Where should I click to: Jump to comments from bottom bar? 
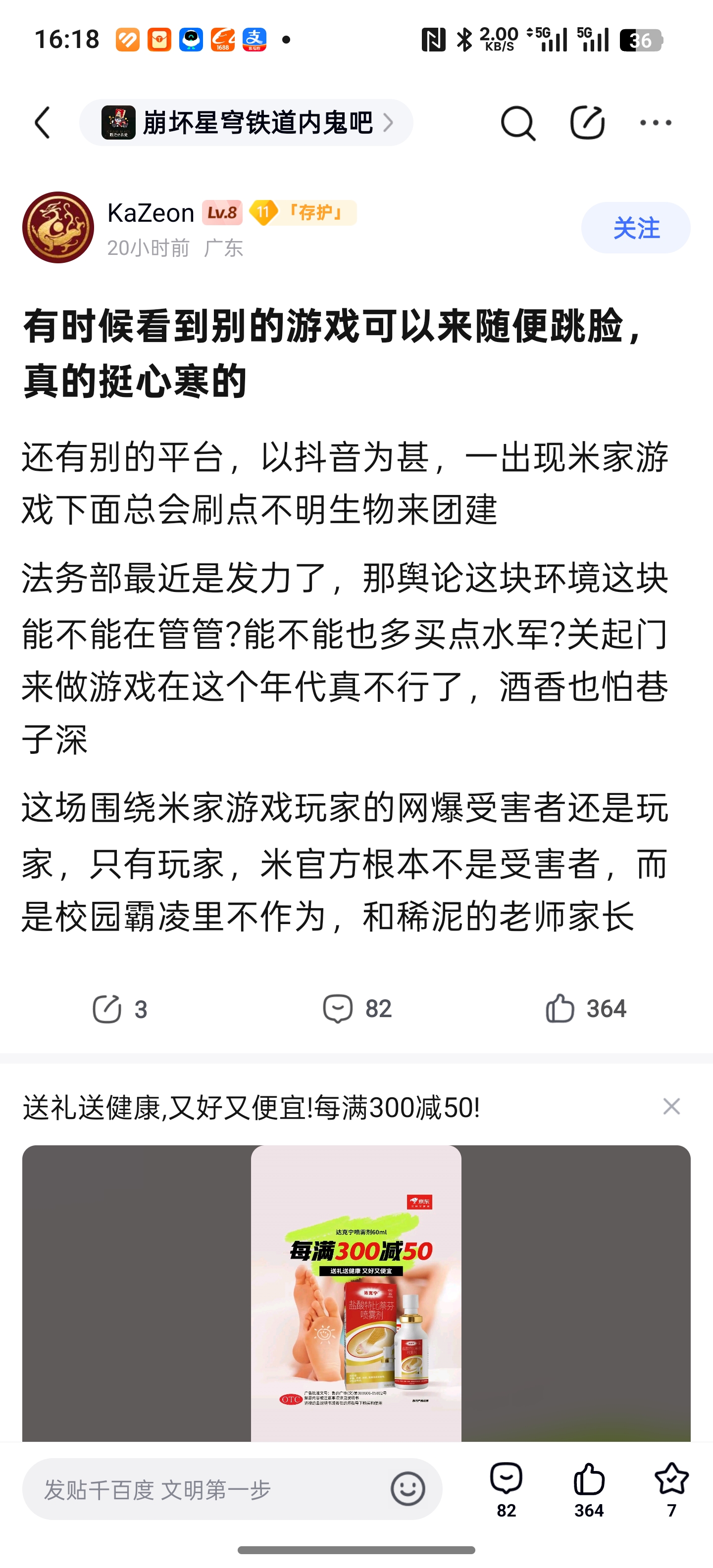tap(506, 1489)
